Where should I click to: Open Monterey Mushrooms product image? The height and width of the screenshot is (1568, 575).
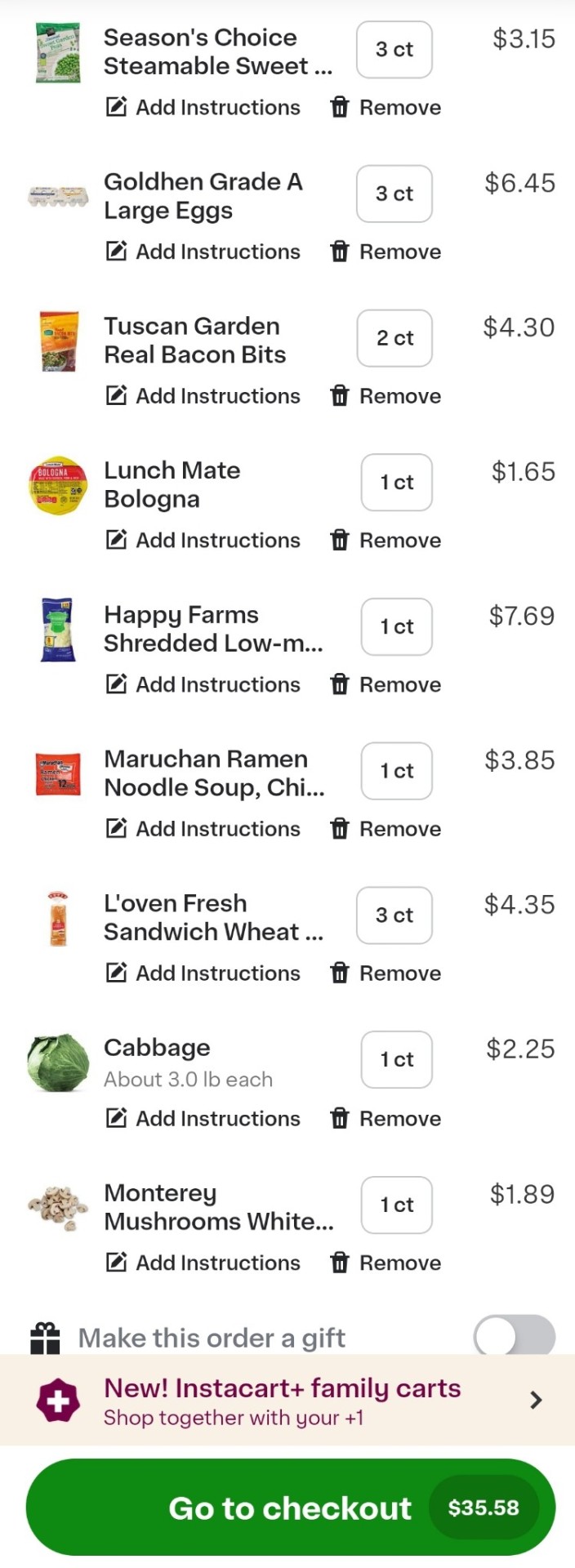click(57, 1205)
